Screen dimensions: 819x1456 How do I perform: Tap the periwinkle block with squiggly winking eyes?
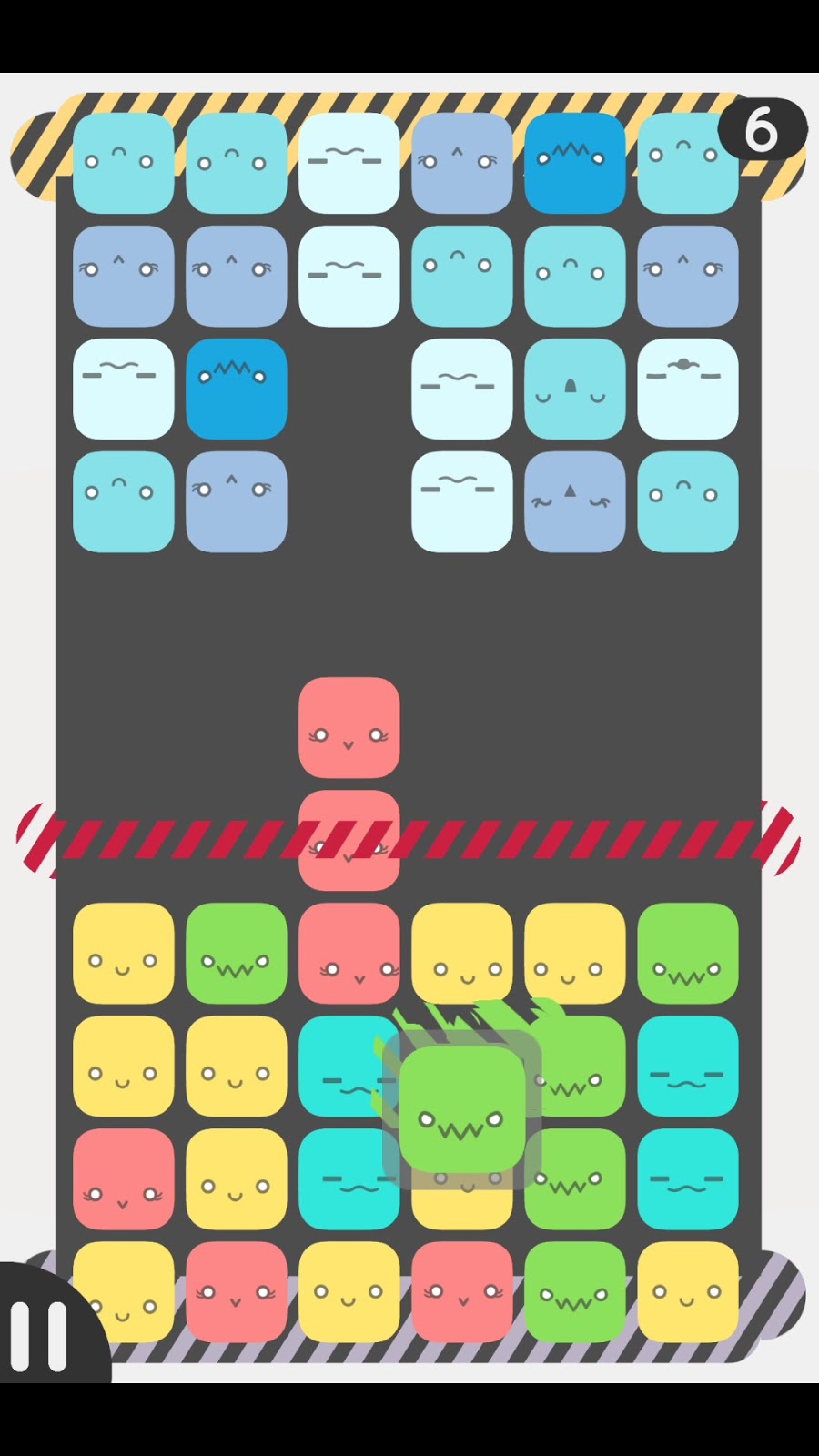pos(574,501)
